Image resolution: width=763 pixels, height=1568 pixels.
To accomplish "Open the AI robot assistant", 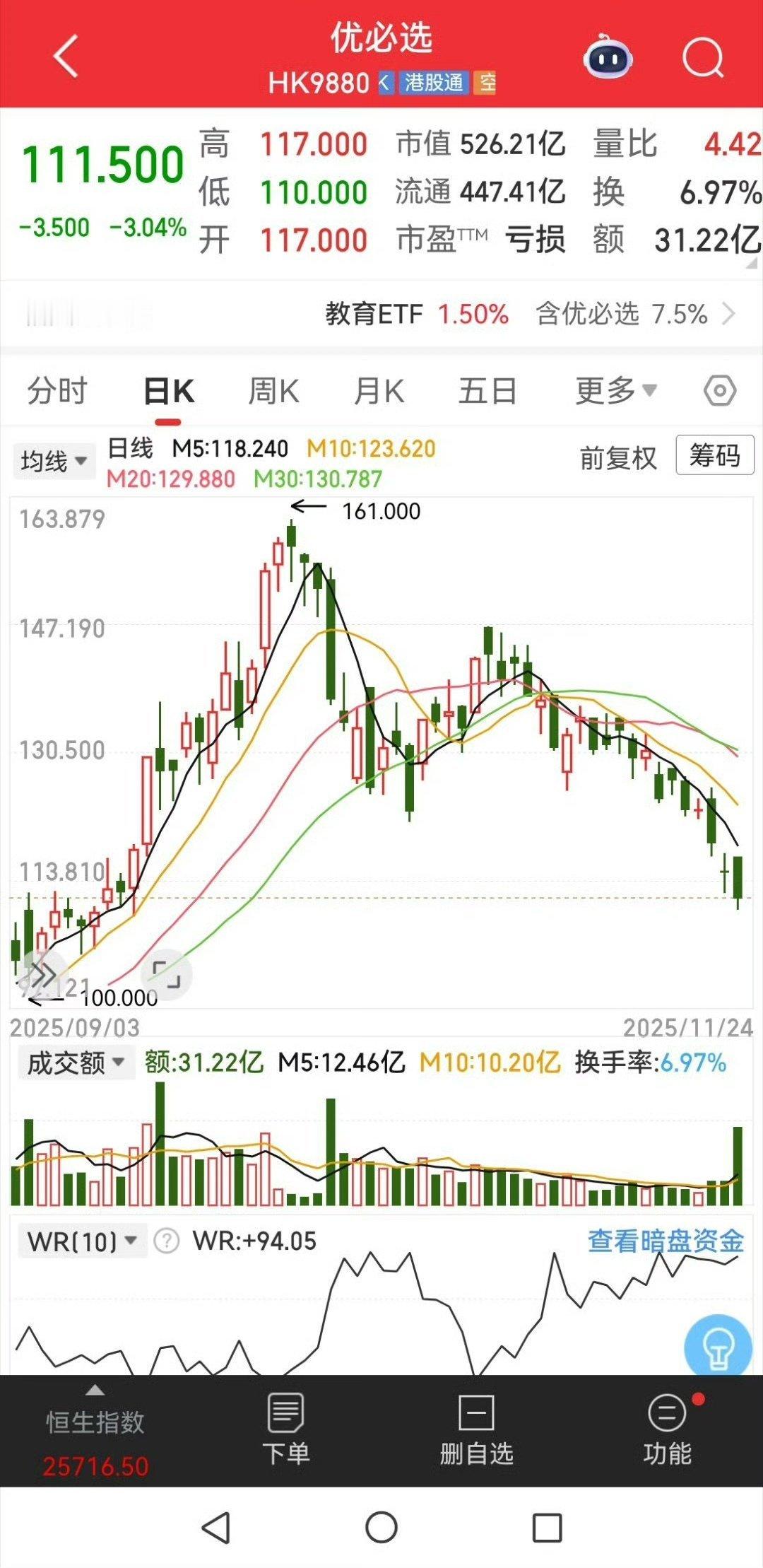I will point(609,59).
